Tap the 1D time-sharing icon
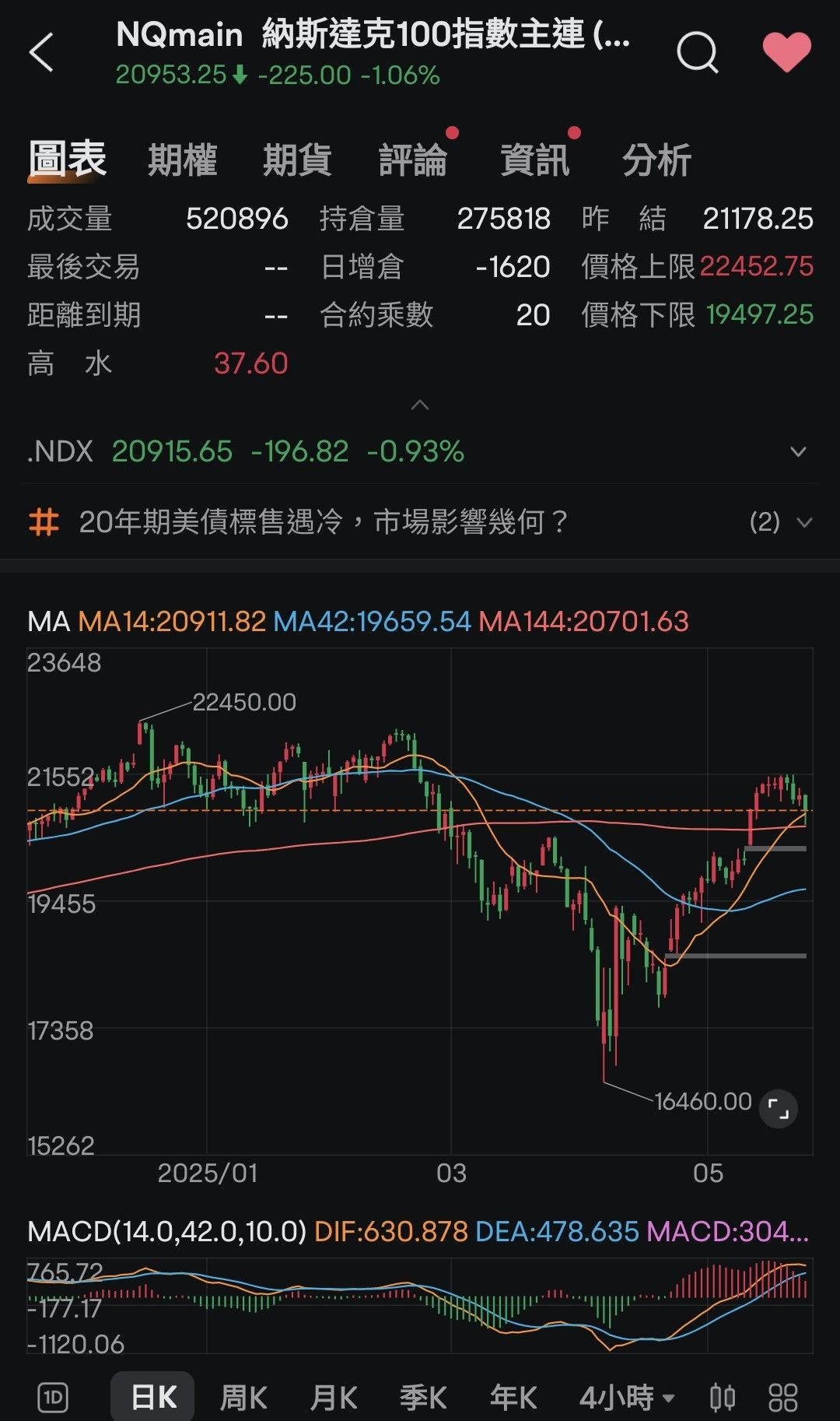 click(x=53, y=1398)
